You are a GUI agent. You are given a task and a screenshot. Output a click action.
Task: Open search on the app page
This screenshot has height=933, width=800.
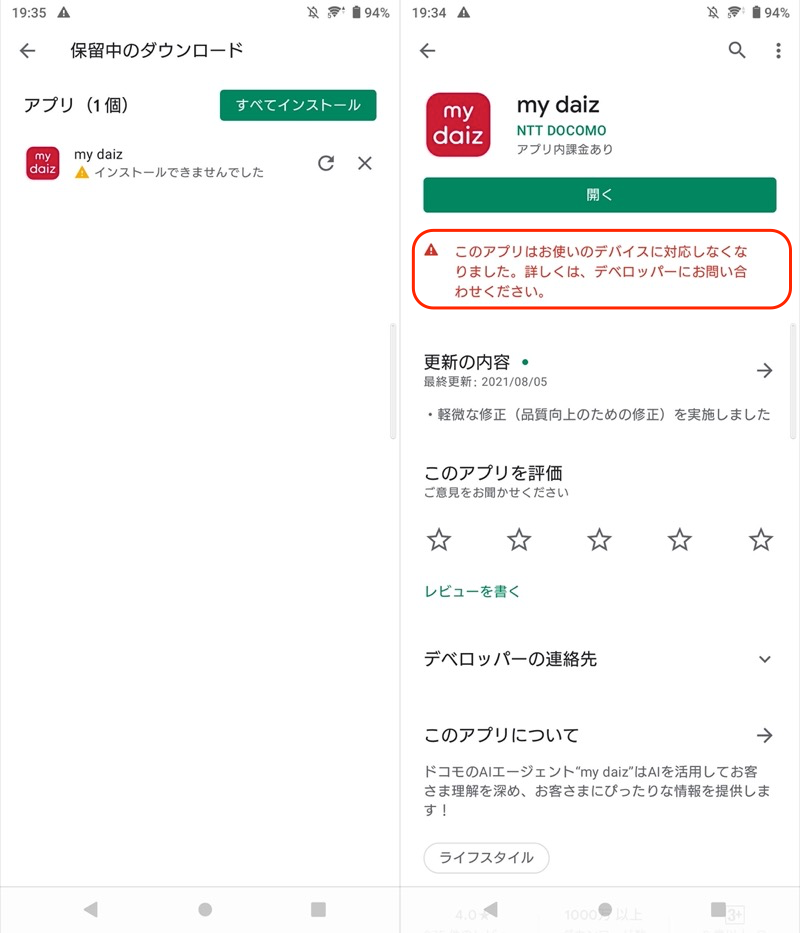pyautogui.click(x=737, y=51)
